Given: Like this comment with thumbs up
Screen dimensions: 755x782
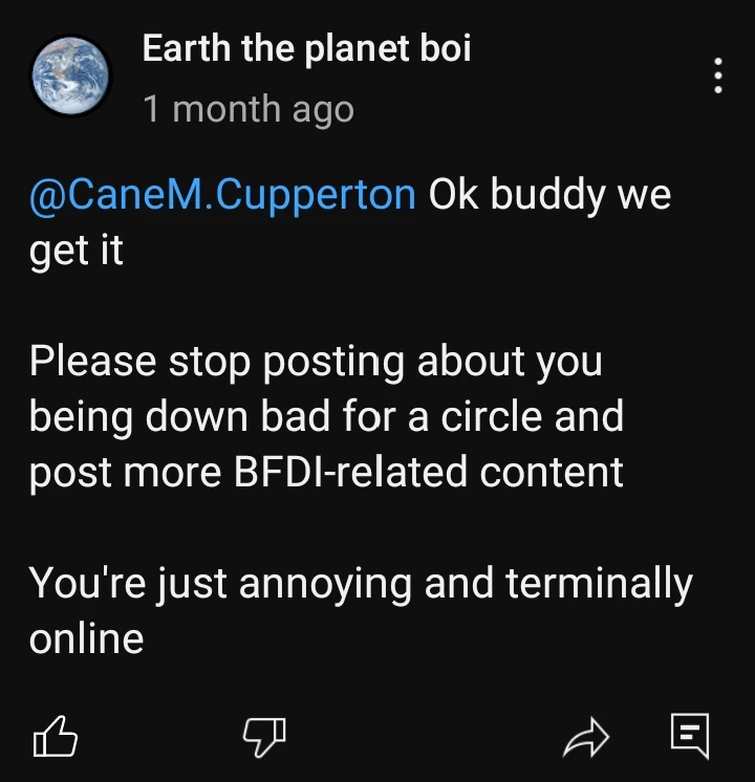Looking at the screenshot, I should click(x=56, y=738).
